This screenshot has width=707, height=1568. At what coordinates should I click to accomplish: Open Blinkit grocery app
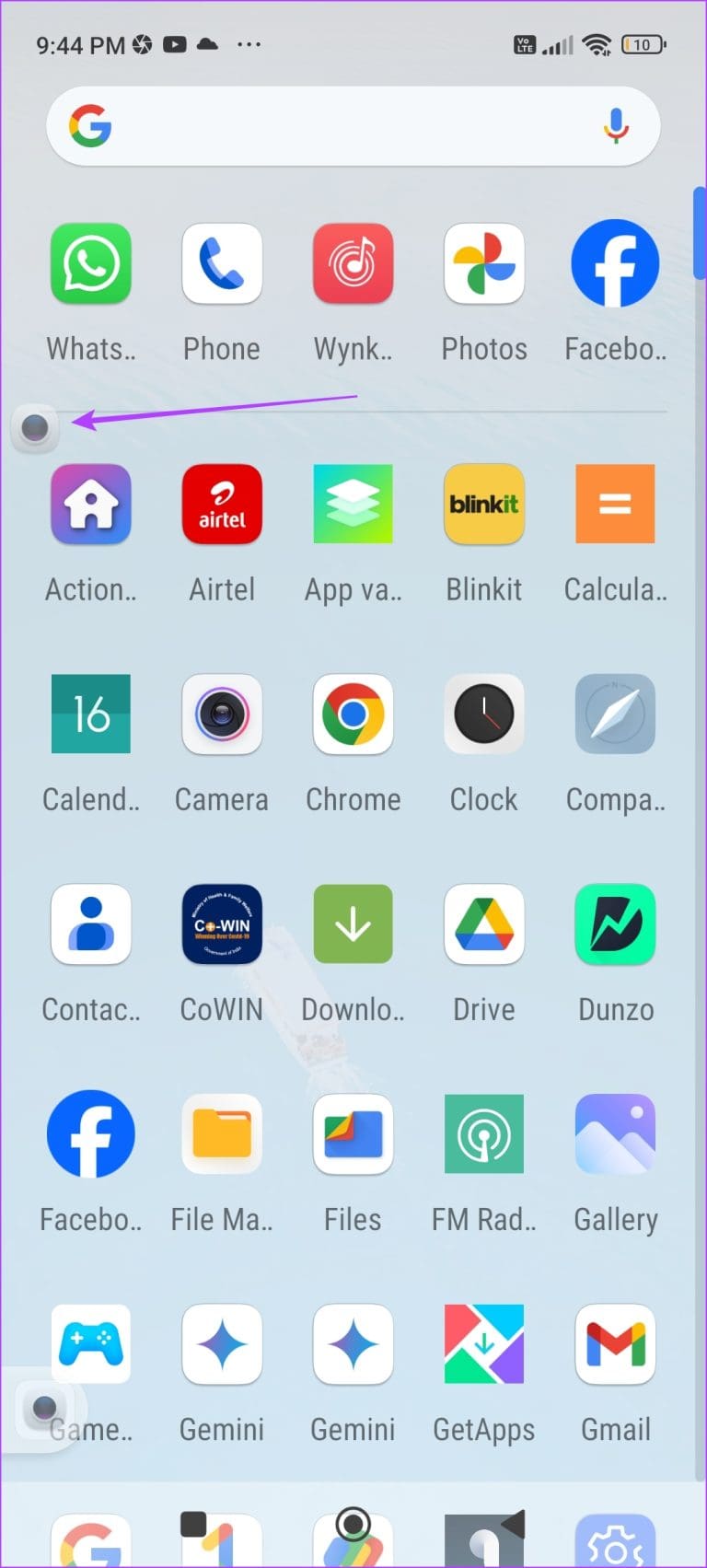(483, 504)
